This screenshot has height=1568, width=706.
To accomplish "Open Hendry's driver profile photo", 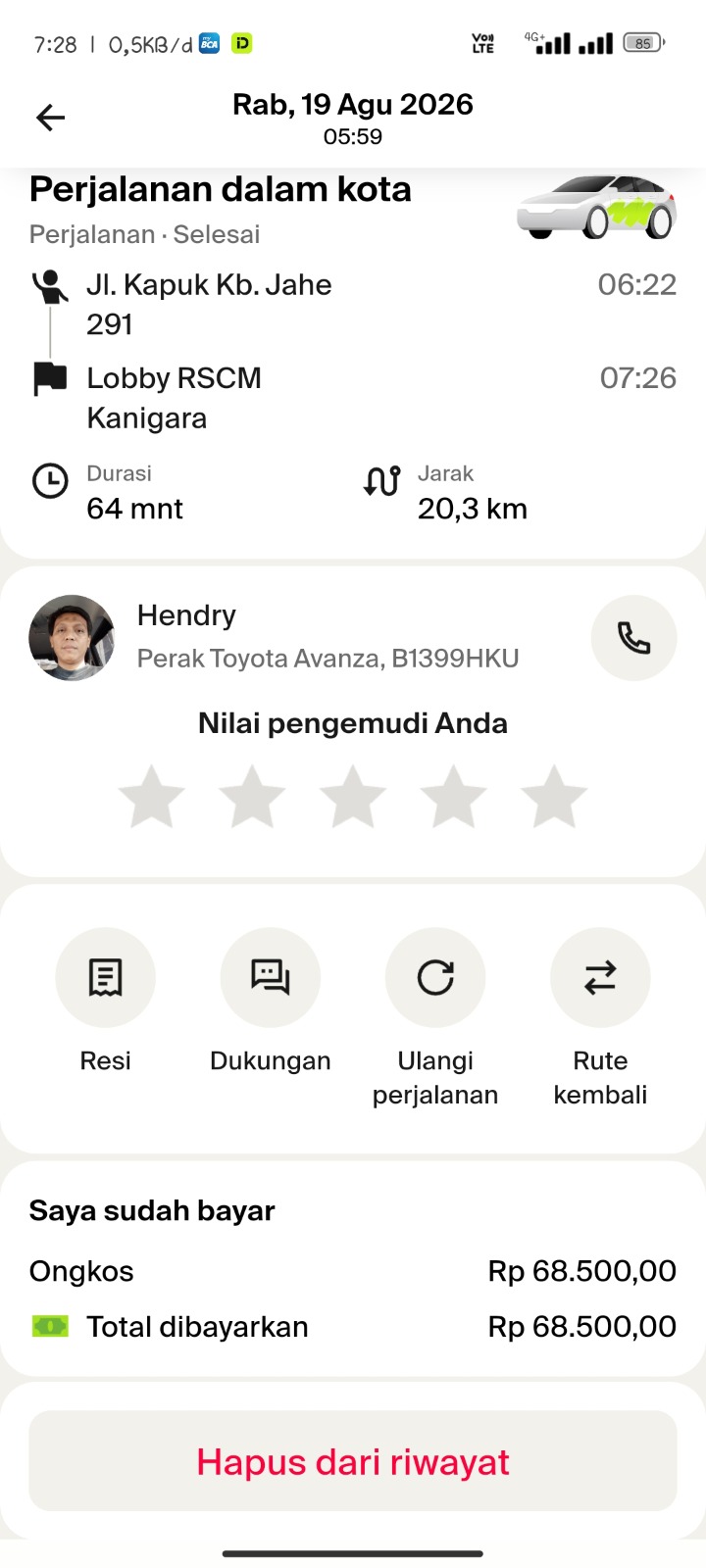I will 72,638.
